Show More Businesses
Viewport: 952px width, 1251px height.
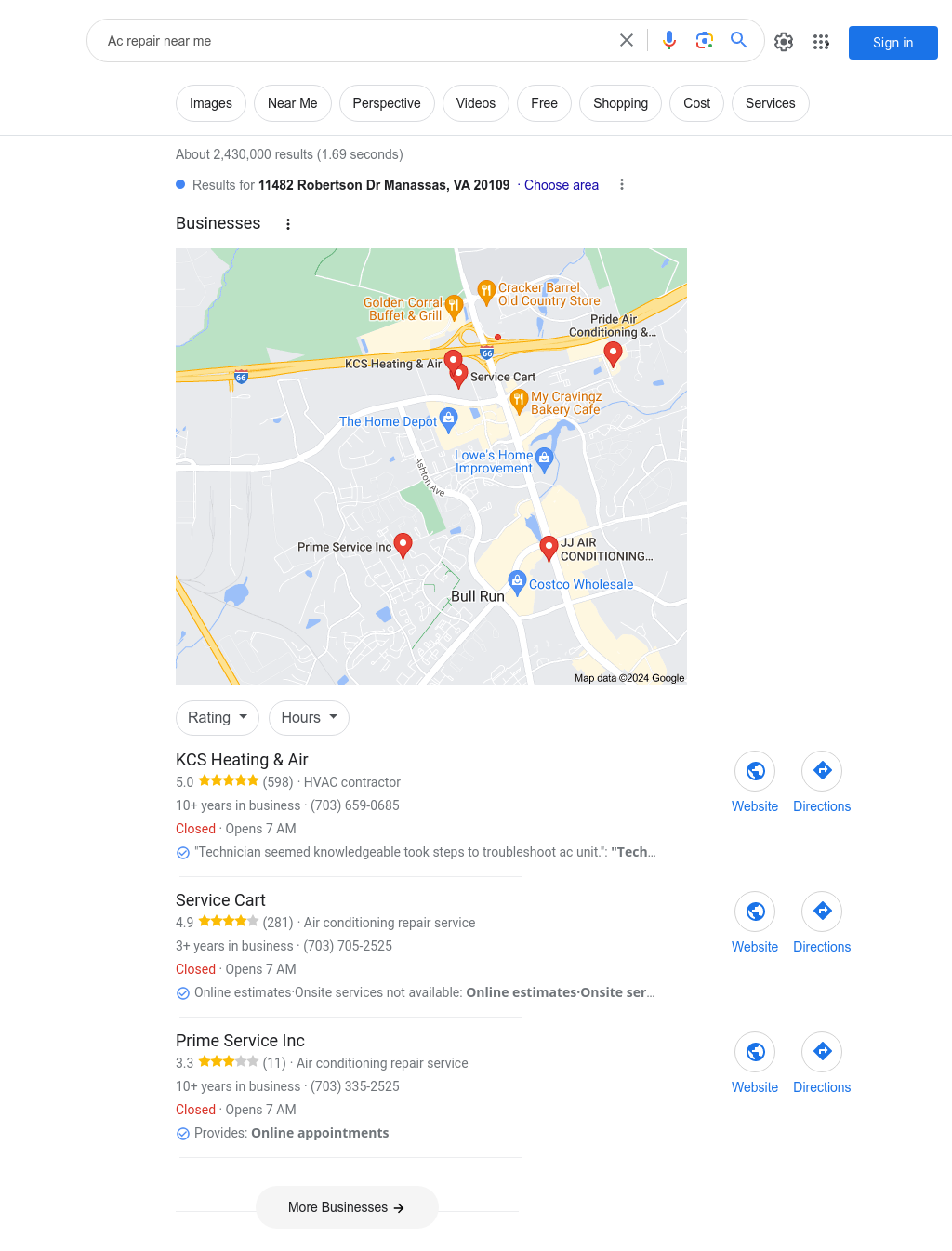(347, 1207)
